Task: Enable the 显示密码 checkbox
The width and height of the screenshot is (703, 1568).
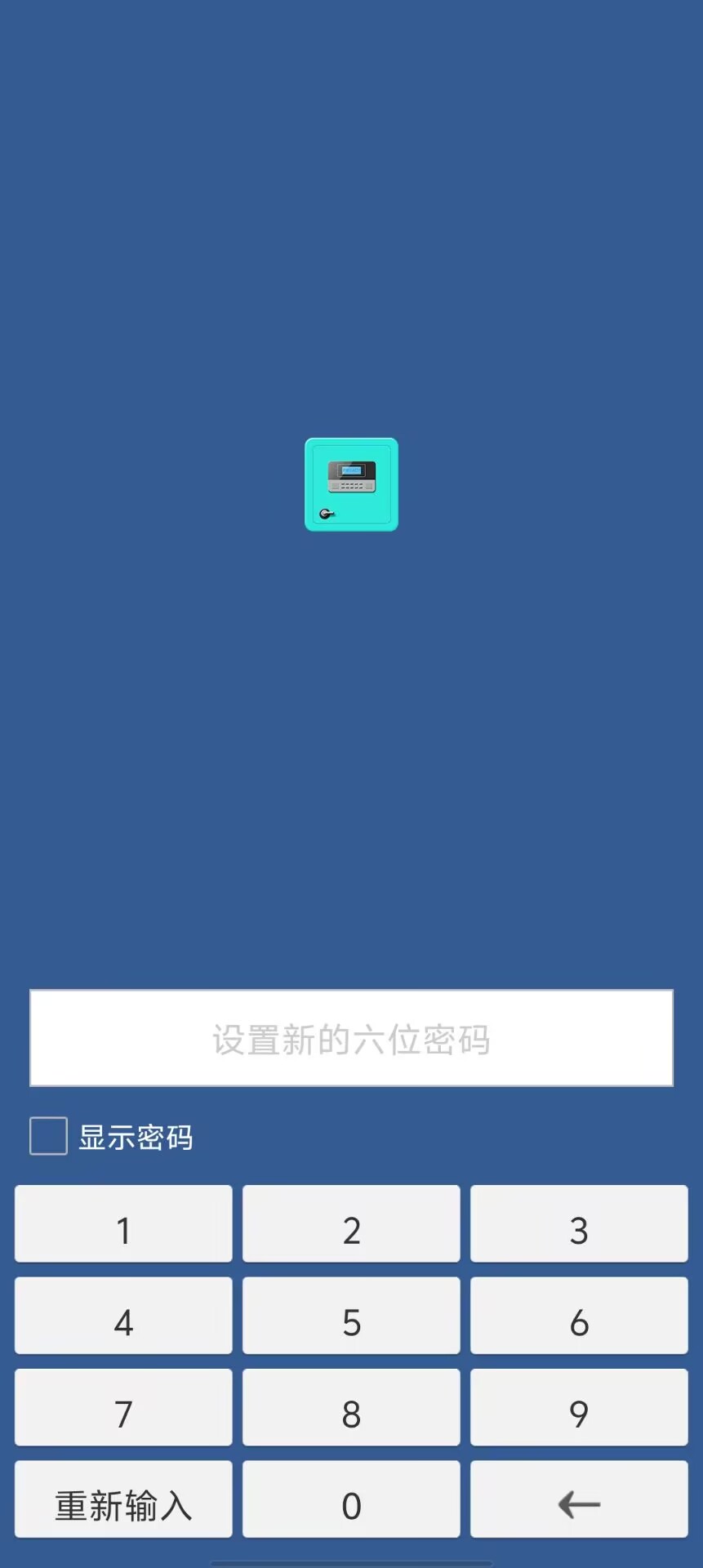Action: click(x=48, y=1137)
